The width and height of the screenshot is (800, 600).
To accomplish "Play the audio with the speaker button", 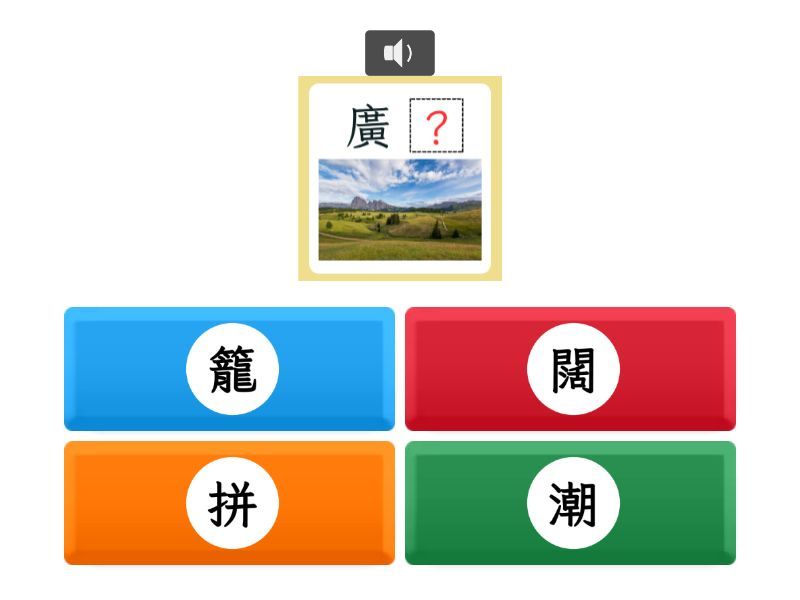I will (x=399, y=53).
